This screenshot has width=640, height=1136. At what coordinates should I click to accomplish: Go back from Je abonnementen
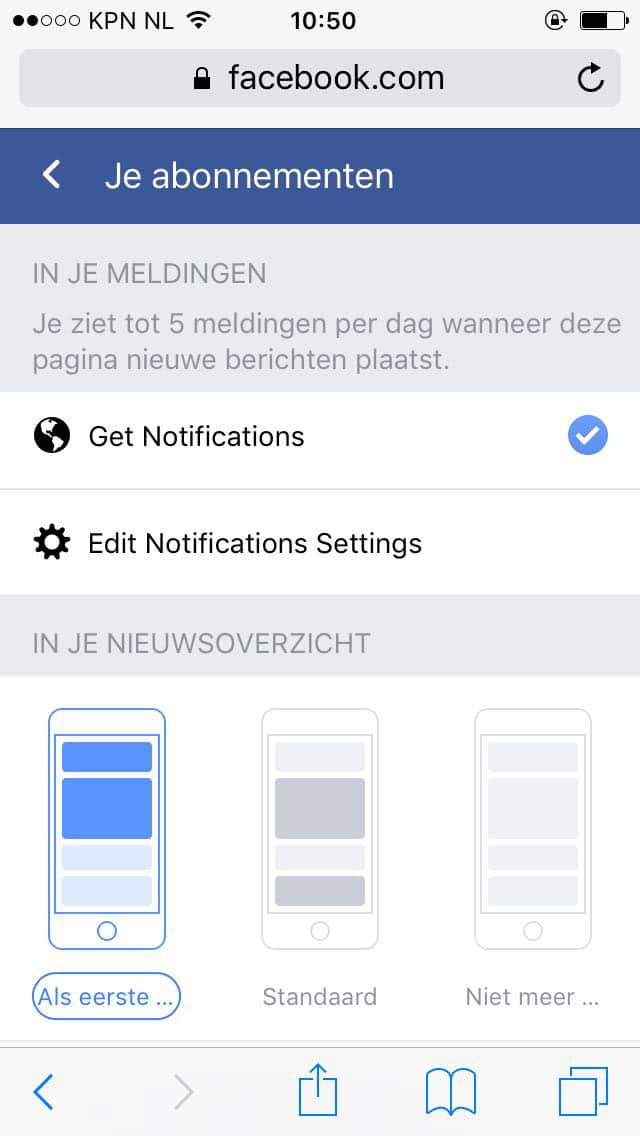[x=52, y=176]
